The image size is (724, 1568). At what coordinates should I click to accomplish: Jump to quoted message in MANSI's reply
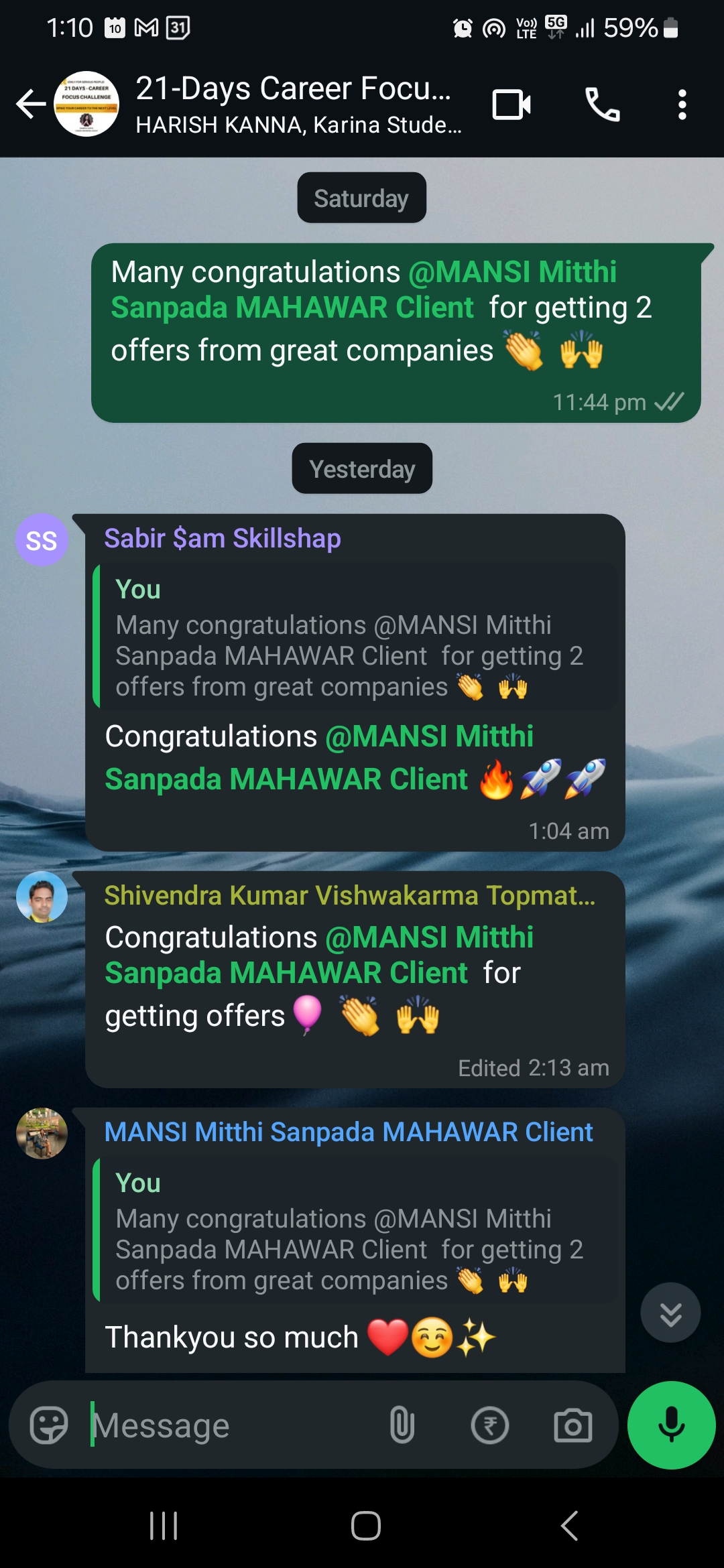355,1230
